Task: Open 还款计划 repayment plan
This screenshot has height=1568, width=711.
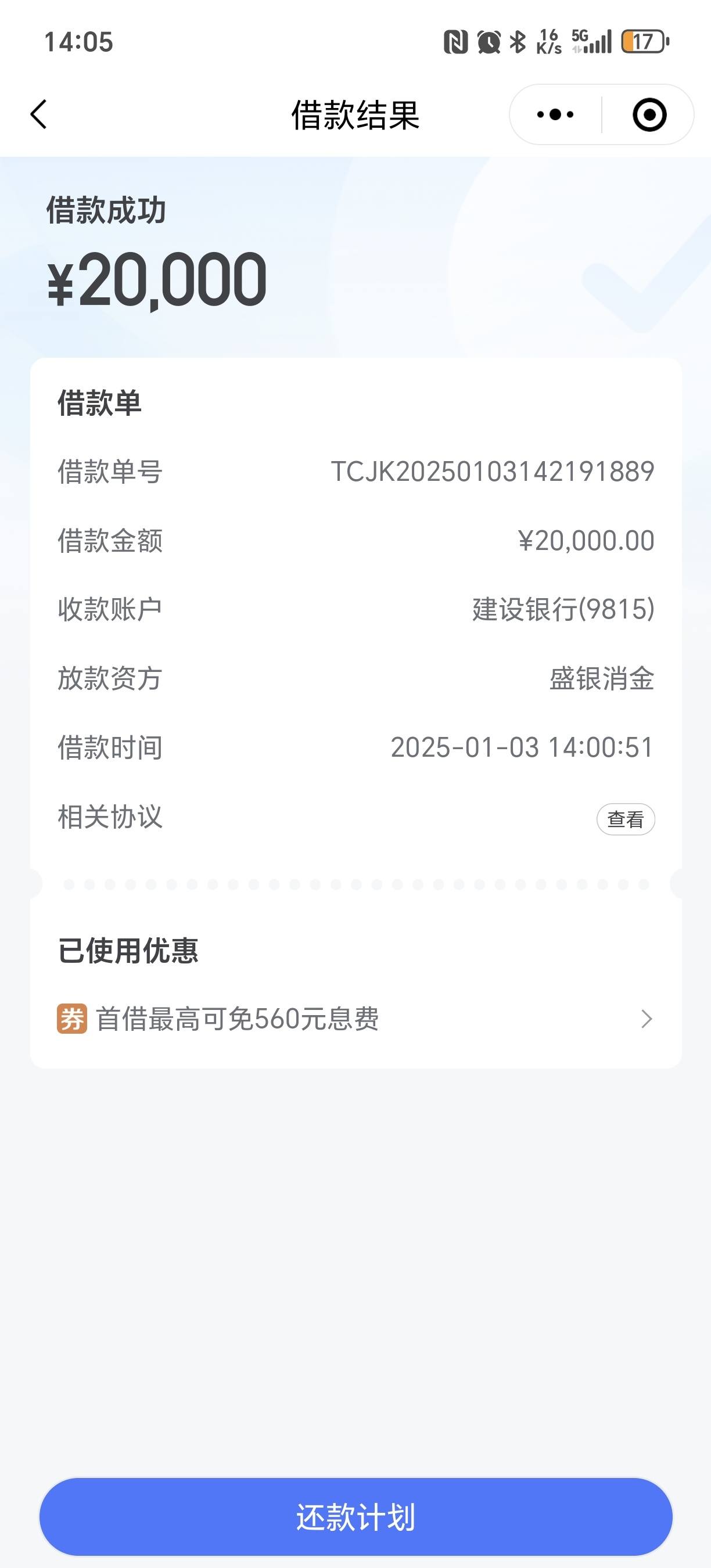Action: click(355, 1516)
